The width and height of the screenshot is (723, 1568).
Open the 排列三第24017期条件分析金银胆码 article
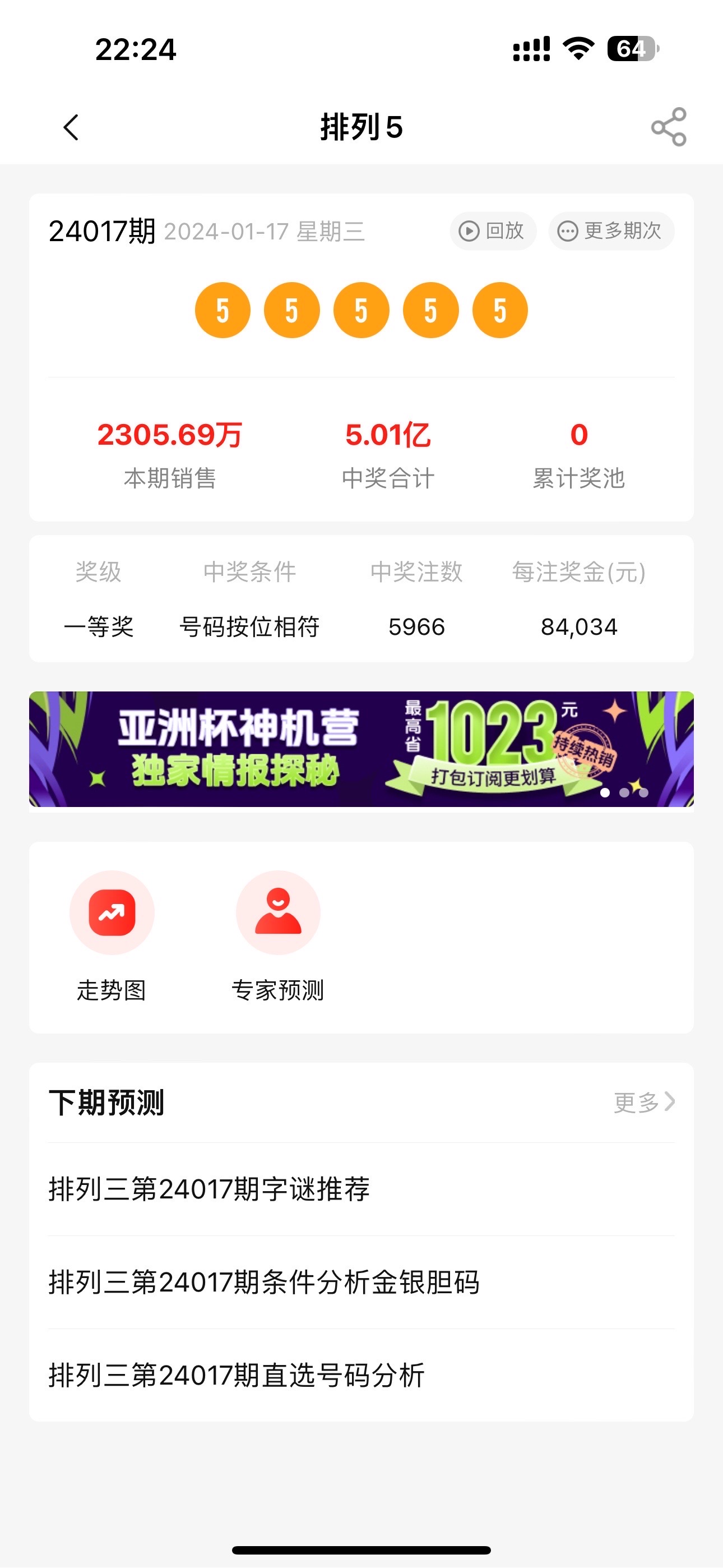tap(264, 1283)
